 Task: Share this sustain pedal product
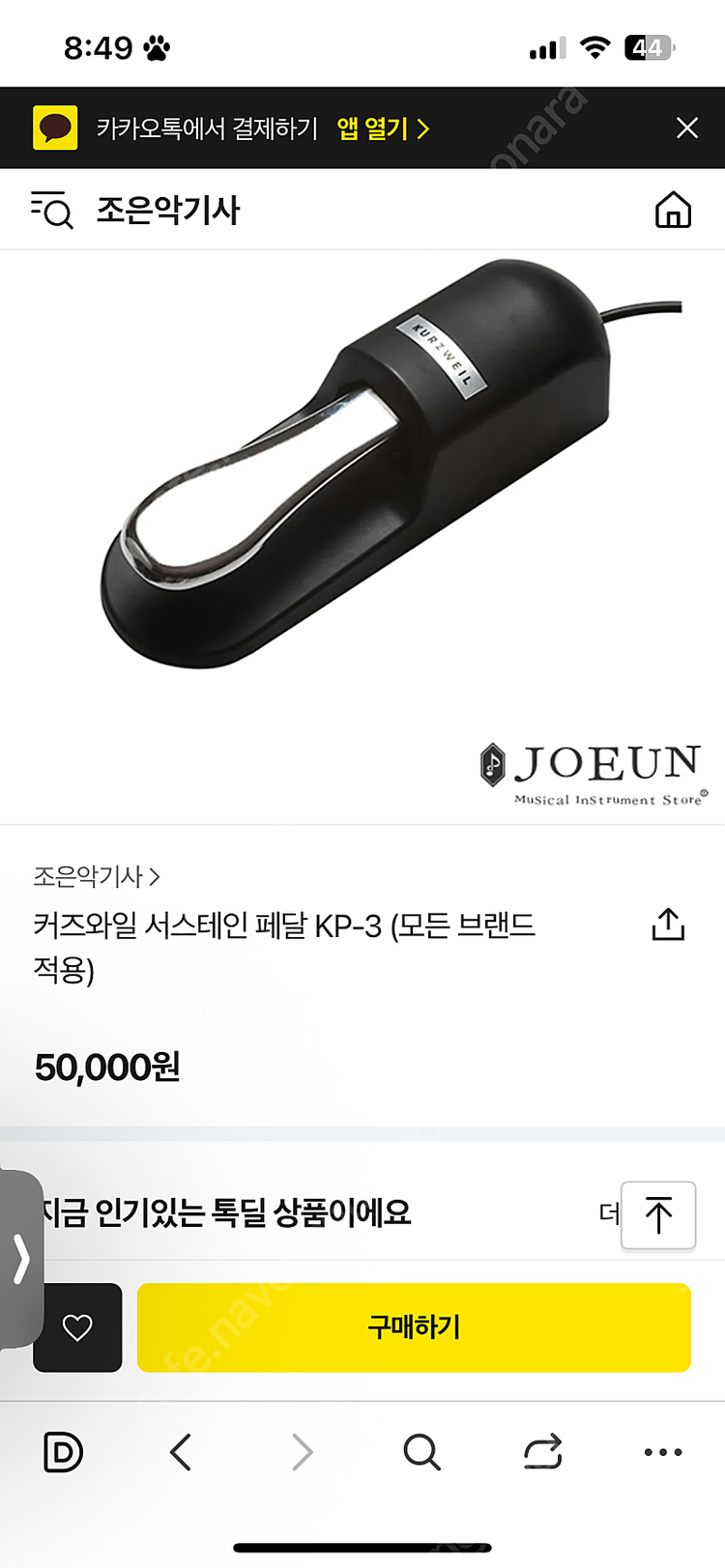[x=668, y=925]
